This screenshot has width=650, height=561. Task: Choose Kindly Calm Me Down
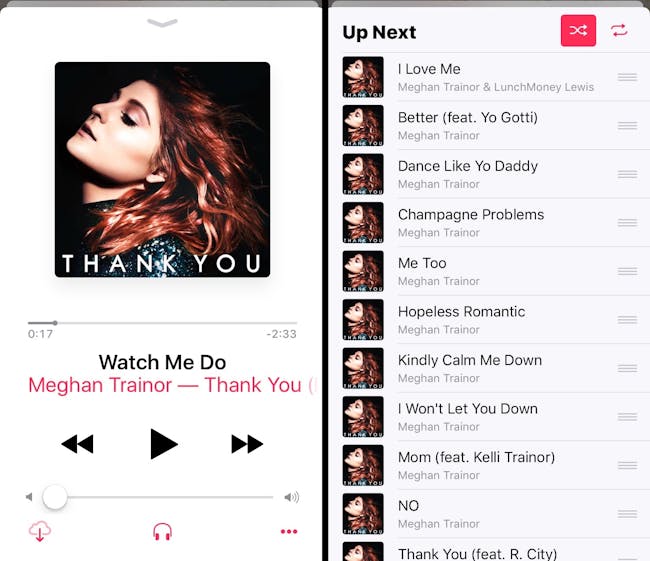click(470, 367)
